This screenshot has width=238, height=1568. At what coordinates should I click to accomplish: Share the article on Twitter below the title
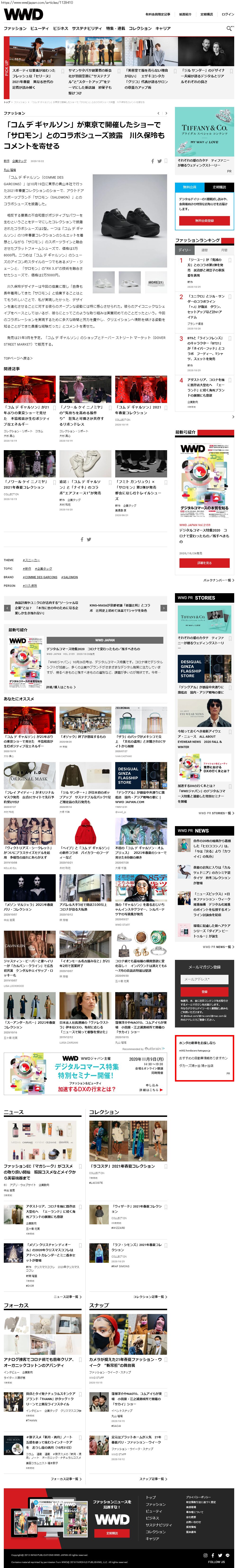tap(160, 161)
